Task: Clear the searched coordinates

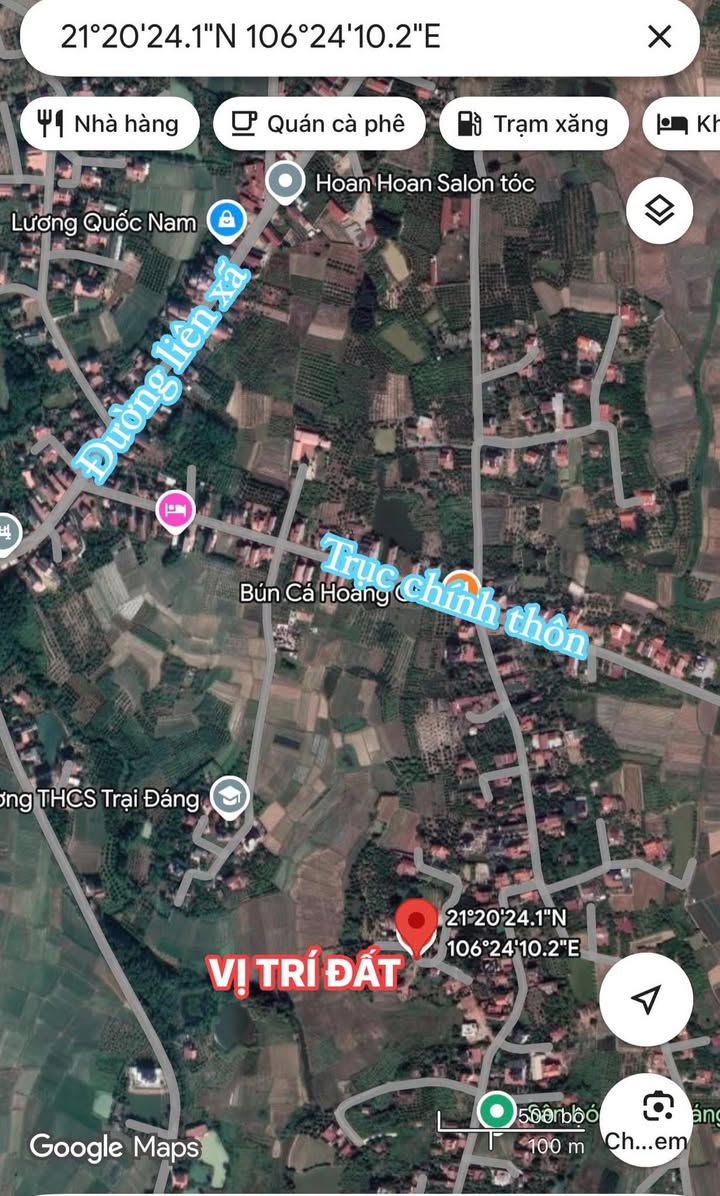Action: pos(659,37)
